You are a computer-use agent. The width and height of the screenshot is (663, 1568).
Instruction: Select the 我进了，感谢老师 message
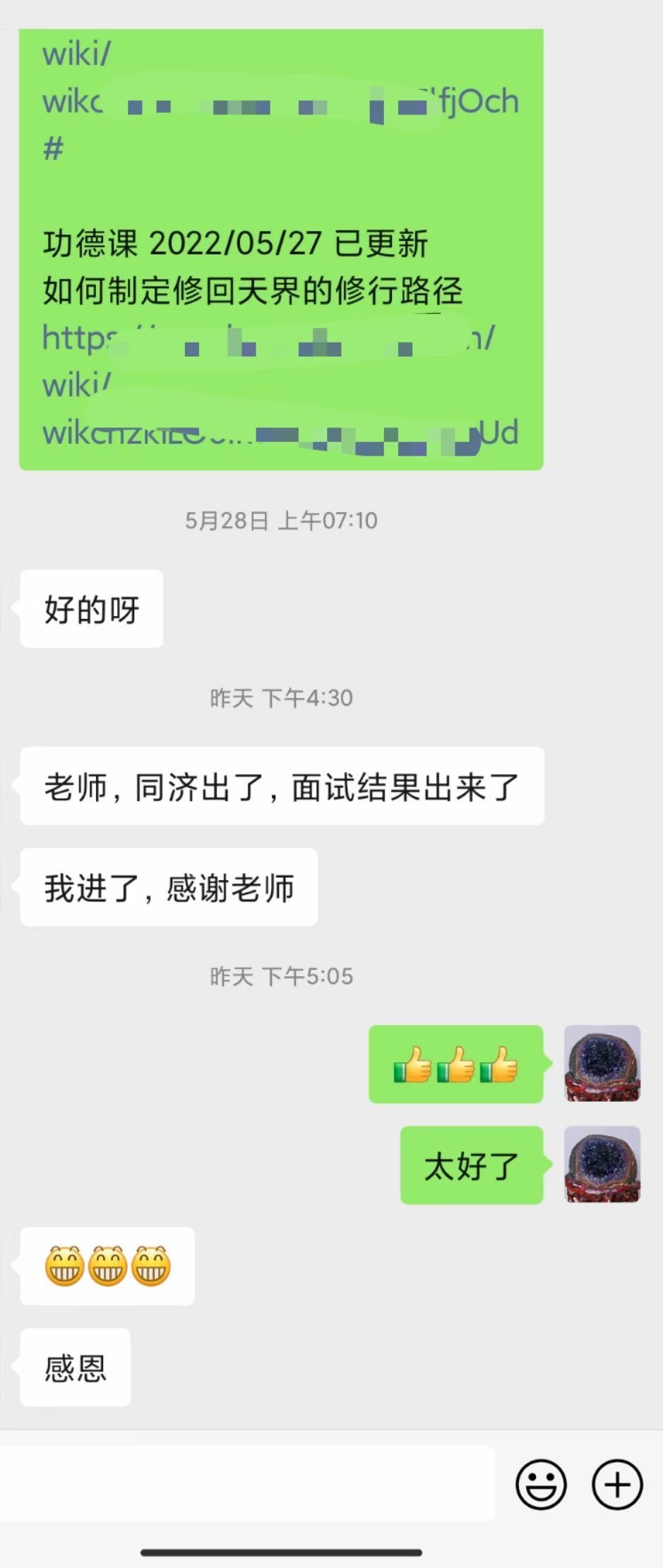169,888
